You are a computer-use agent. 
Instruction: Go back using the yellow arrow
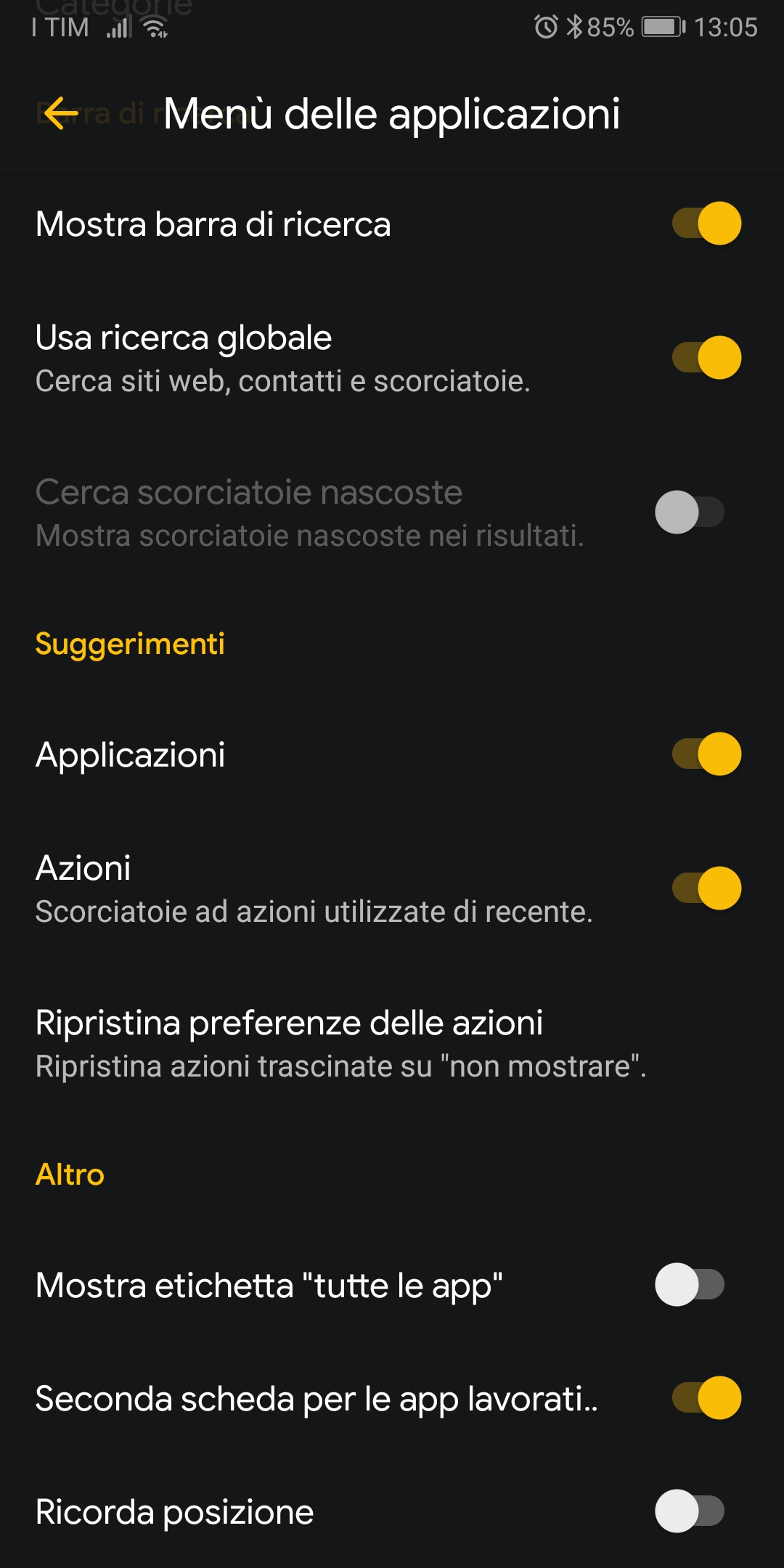coord(61,113)
